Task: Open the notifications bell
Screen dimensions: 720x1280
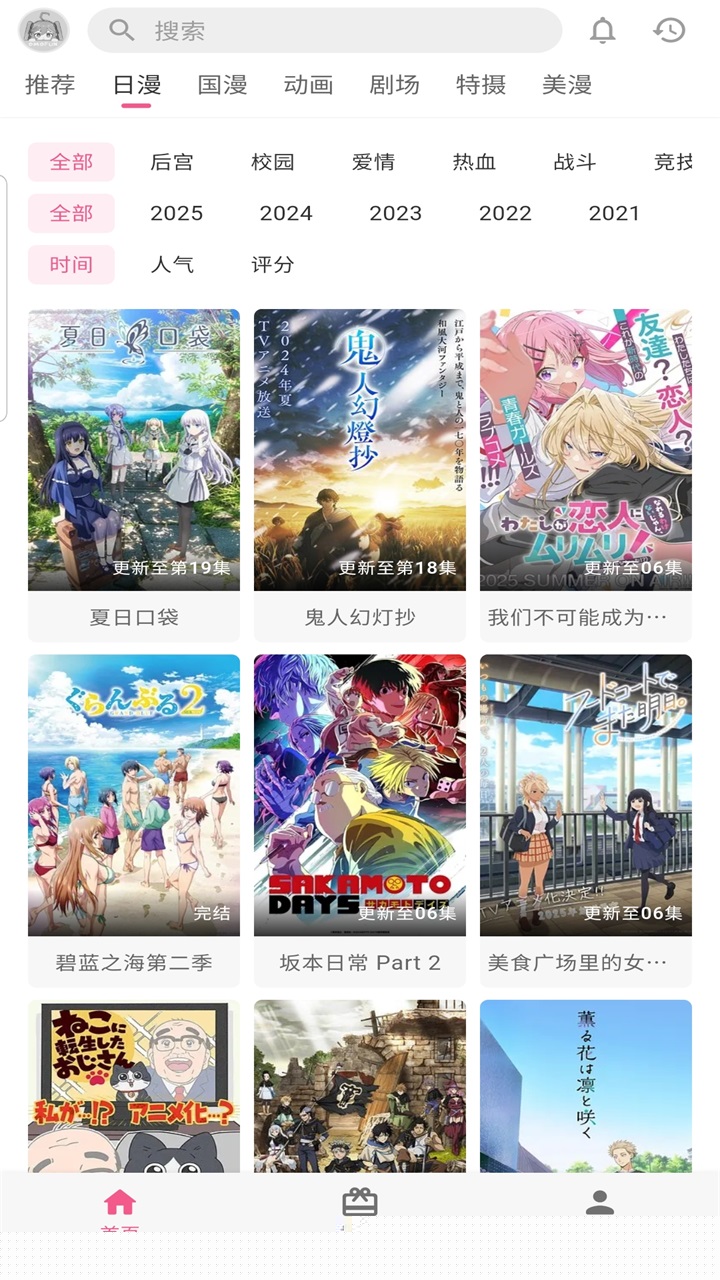Action: pos(602,31)
